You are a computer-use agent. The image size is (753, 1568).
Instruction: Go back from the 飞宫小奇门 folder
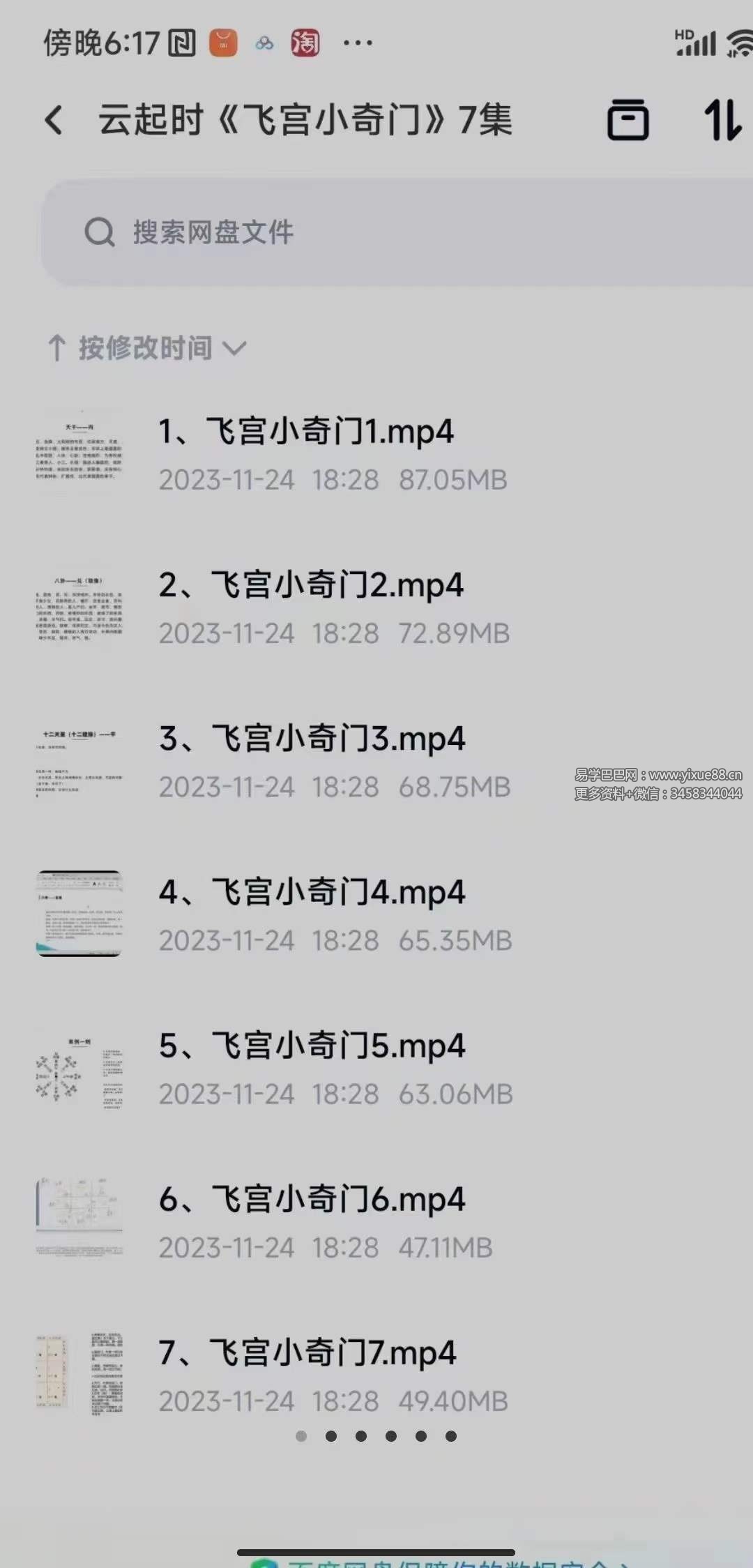(x=54, y=120)
